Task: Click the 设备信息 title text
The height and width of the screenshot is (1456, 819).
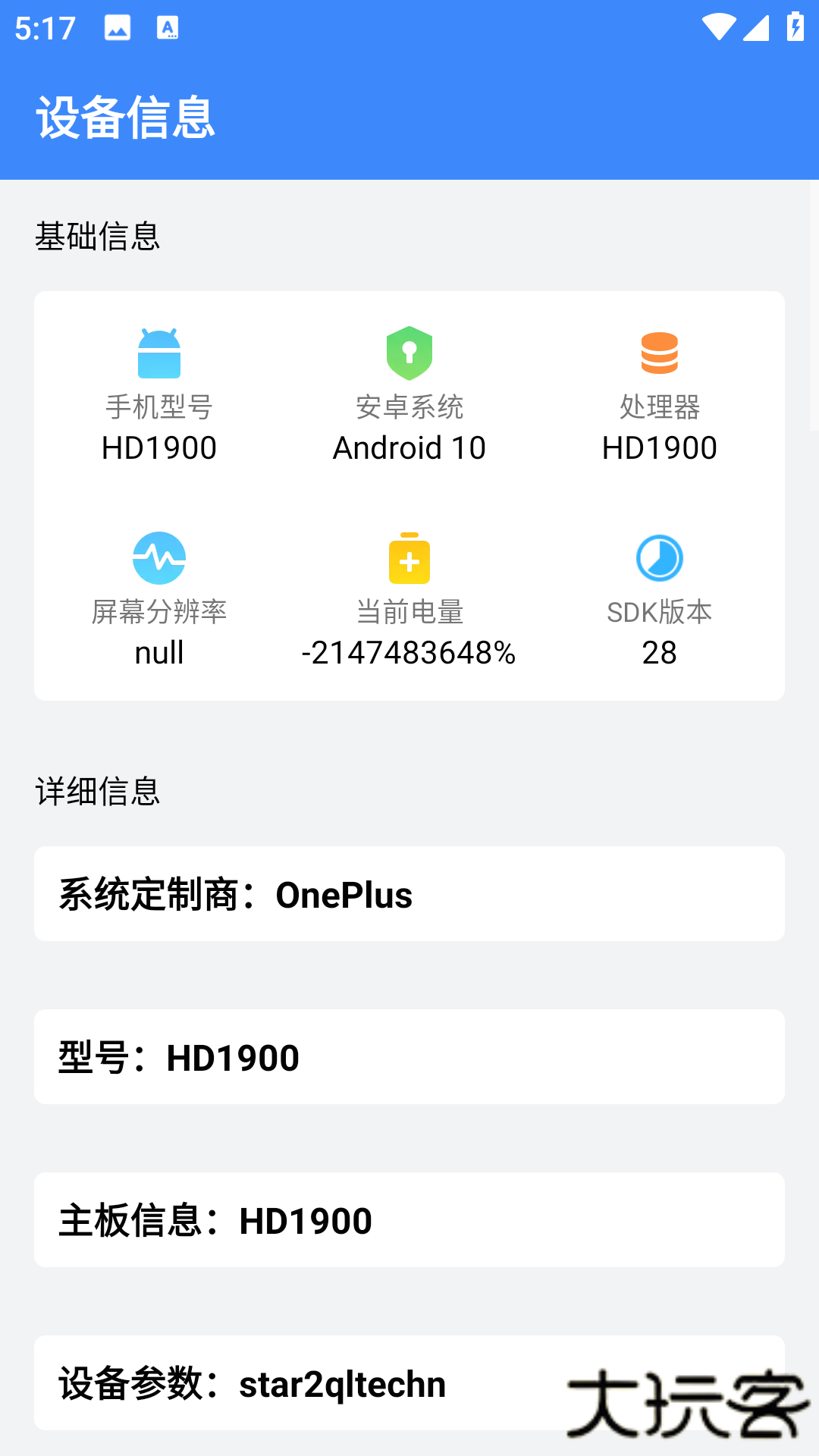Action: click(x=126, y=118)
